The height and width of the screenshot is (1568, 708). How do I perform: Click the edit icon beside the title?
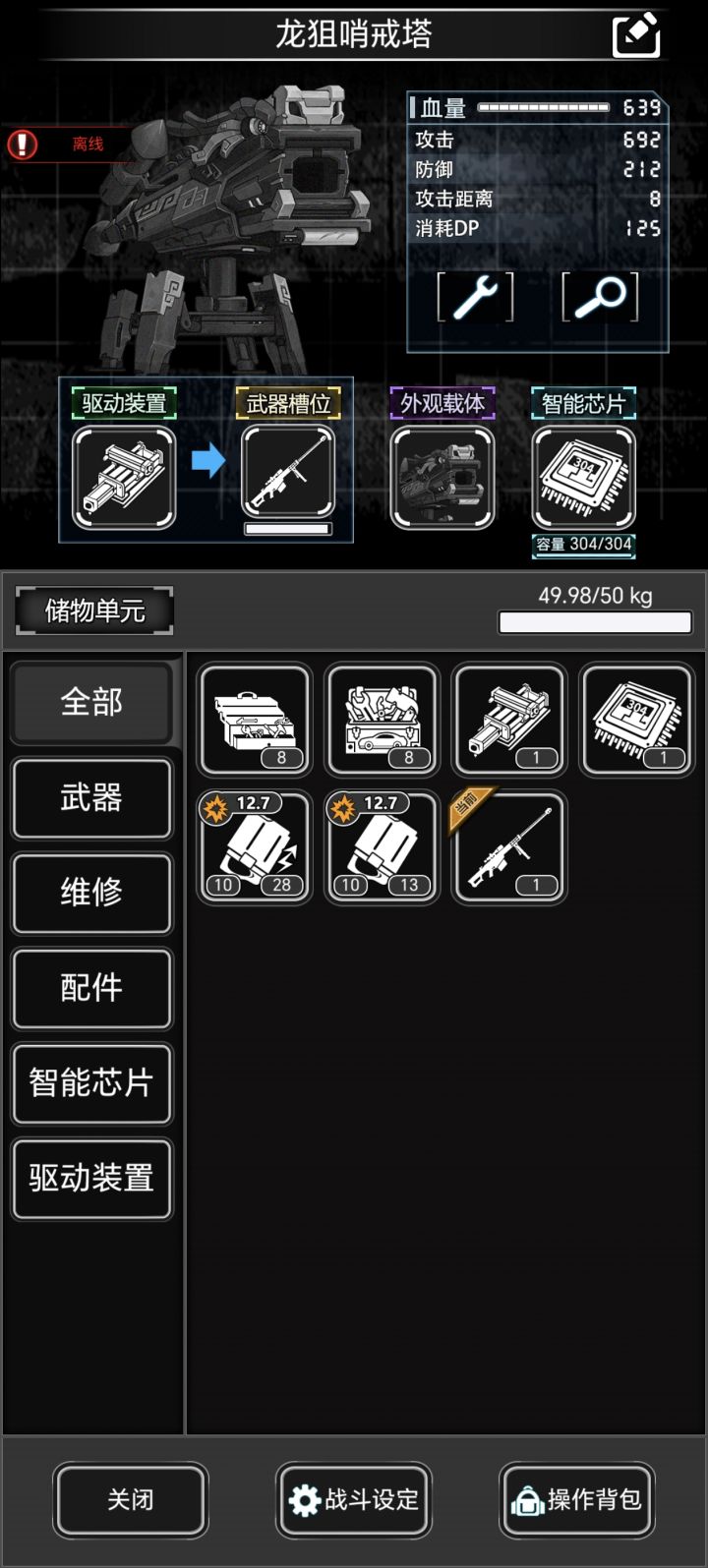636,32
